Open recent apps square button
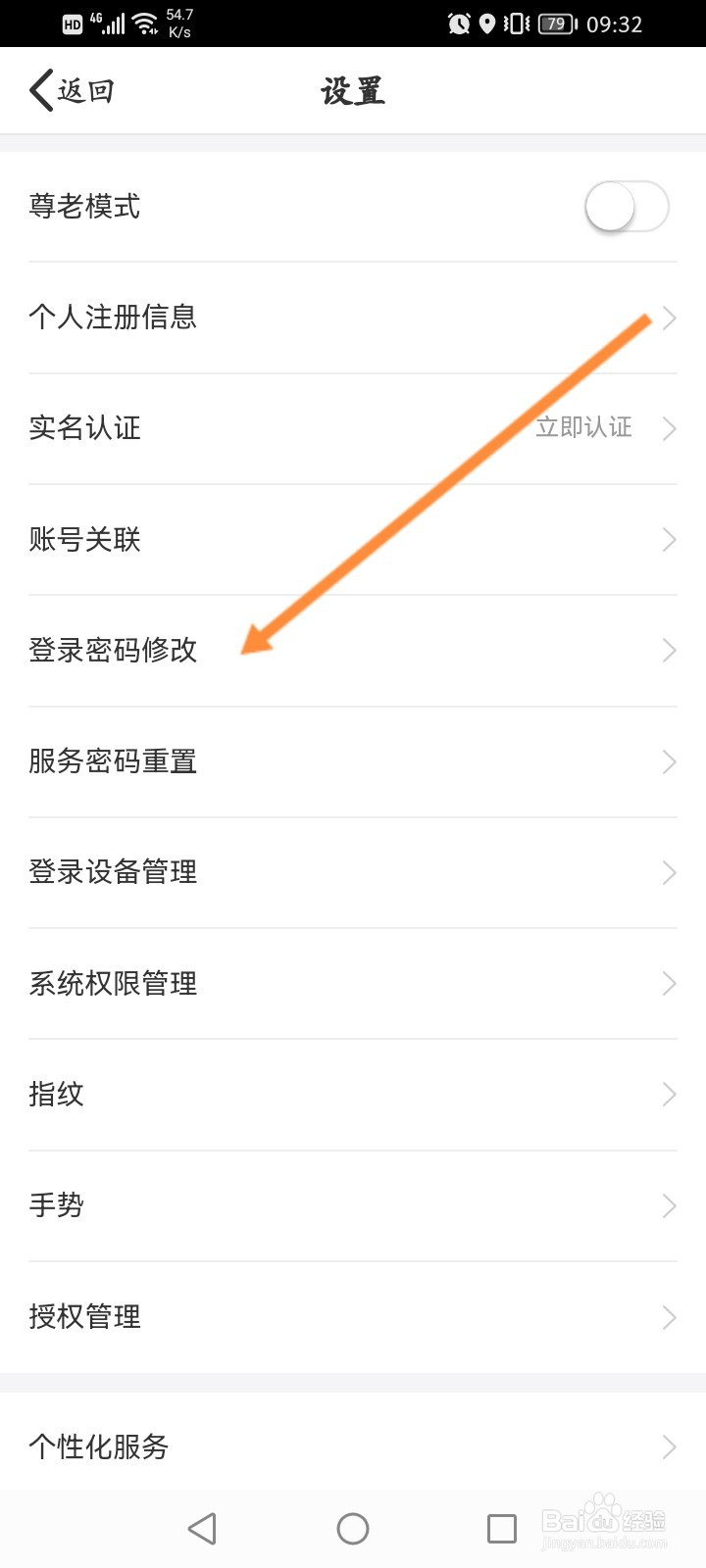The width and height of the screenshot is (706, 1568). click(502, 1527)
